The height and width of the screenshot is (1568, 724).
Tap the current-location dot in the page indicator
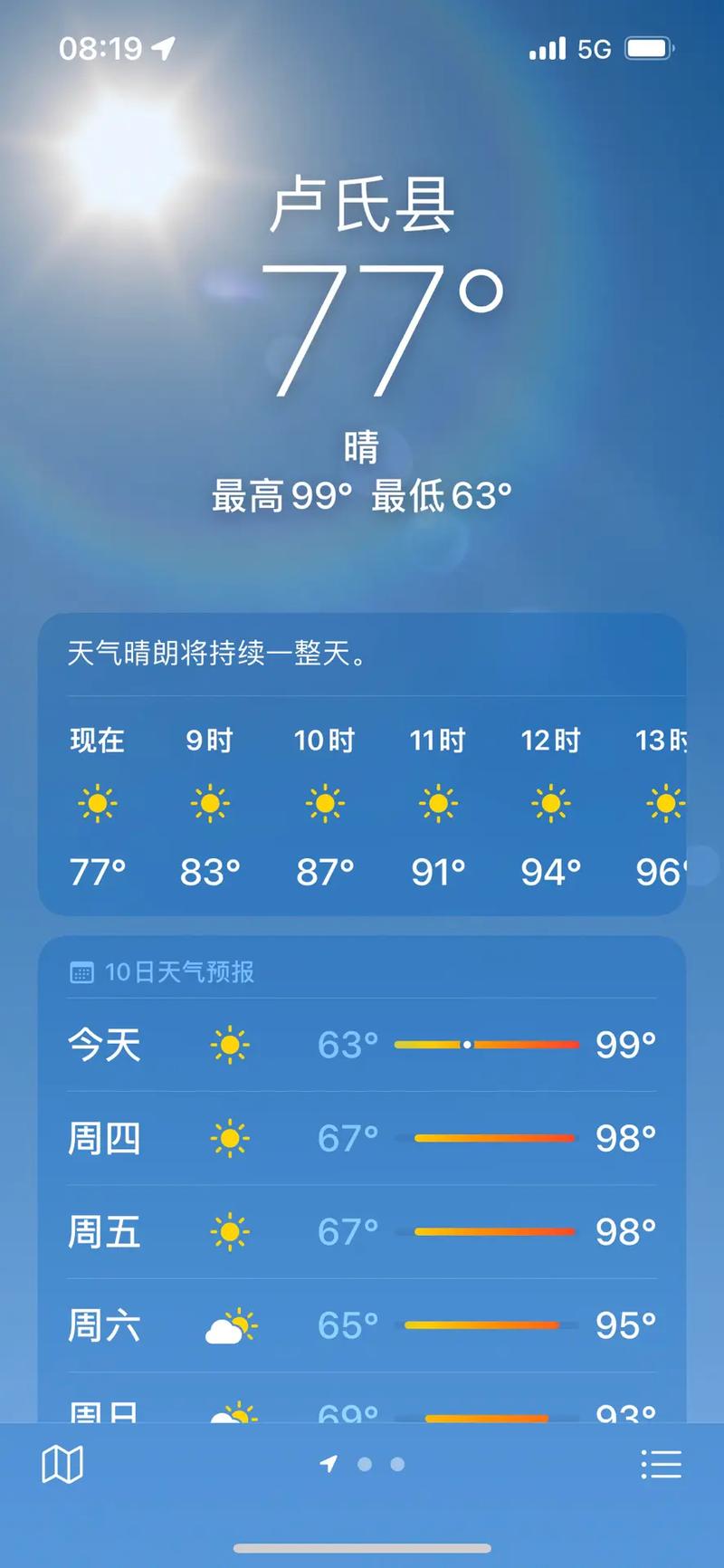(329, 1464)
